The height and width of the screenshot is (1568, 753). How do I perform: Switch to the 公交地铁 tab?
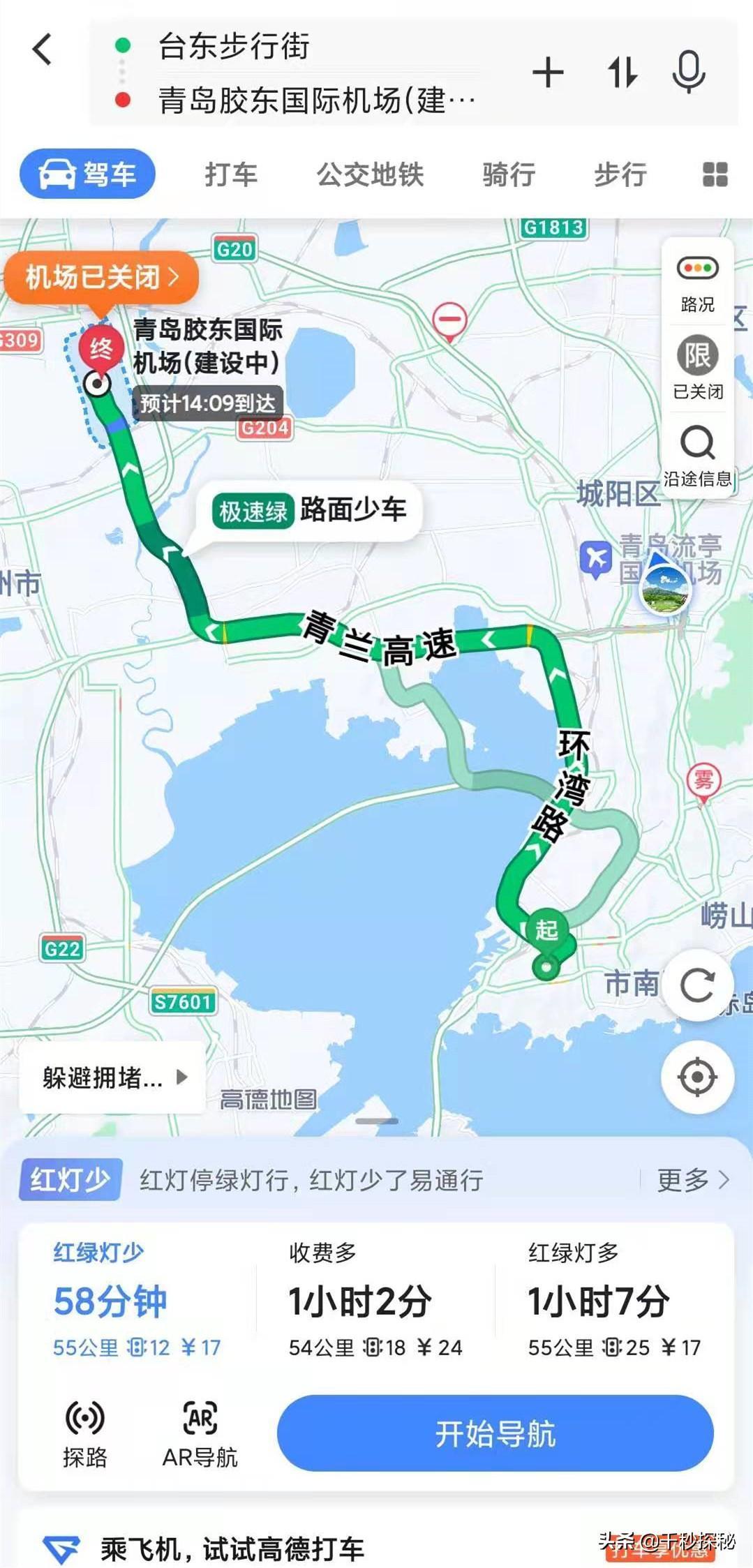pos(370,174)
